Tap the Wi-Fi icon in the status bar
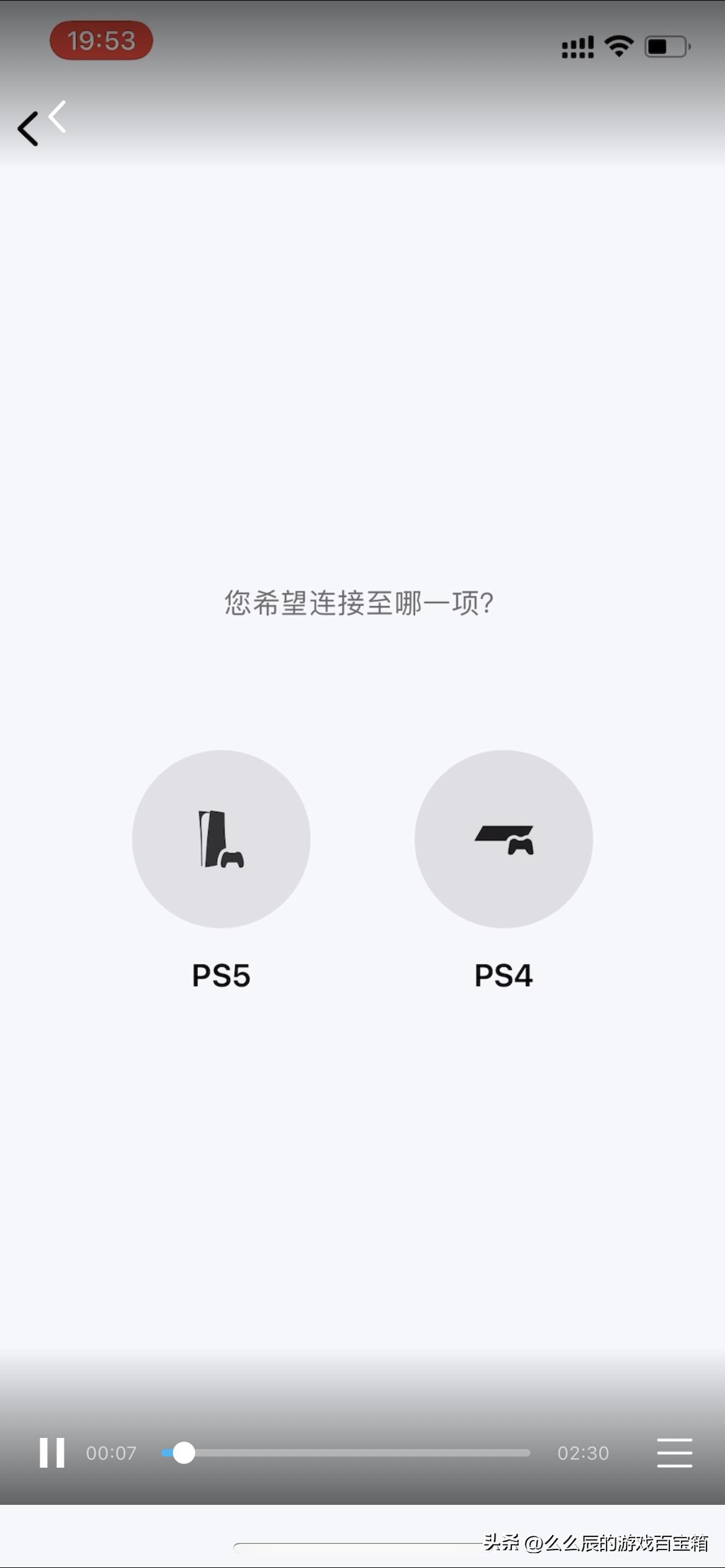Screen dimensions: 725x1568 click(618, 45)
